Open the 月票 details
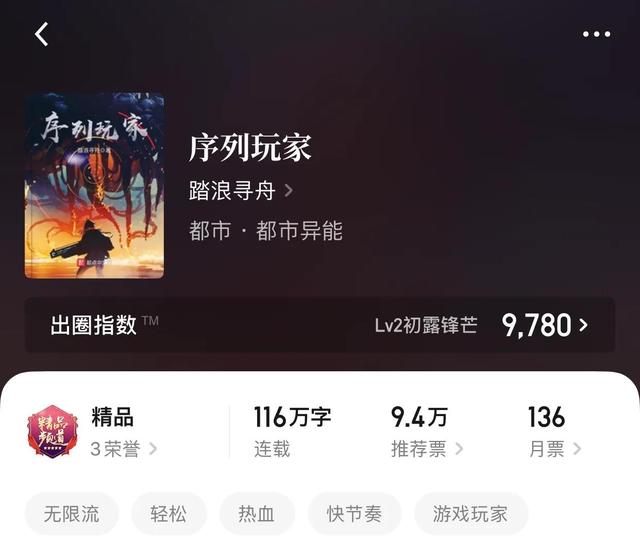Screen dimensions: 640x559 (554, 432)
